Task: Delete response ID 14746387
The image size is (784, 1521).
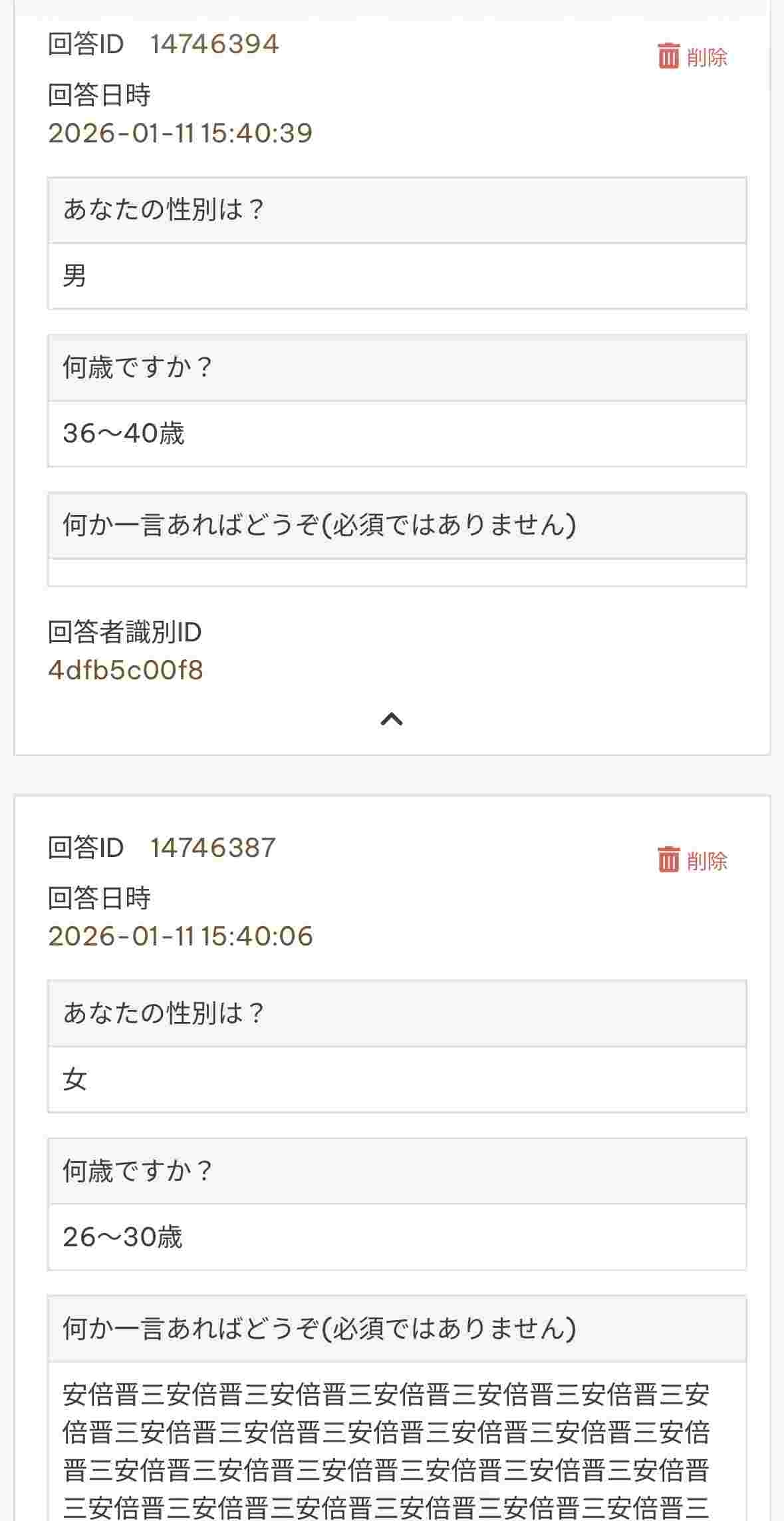Action: pyautogui.click(x=692, y=860)
